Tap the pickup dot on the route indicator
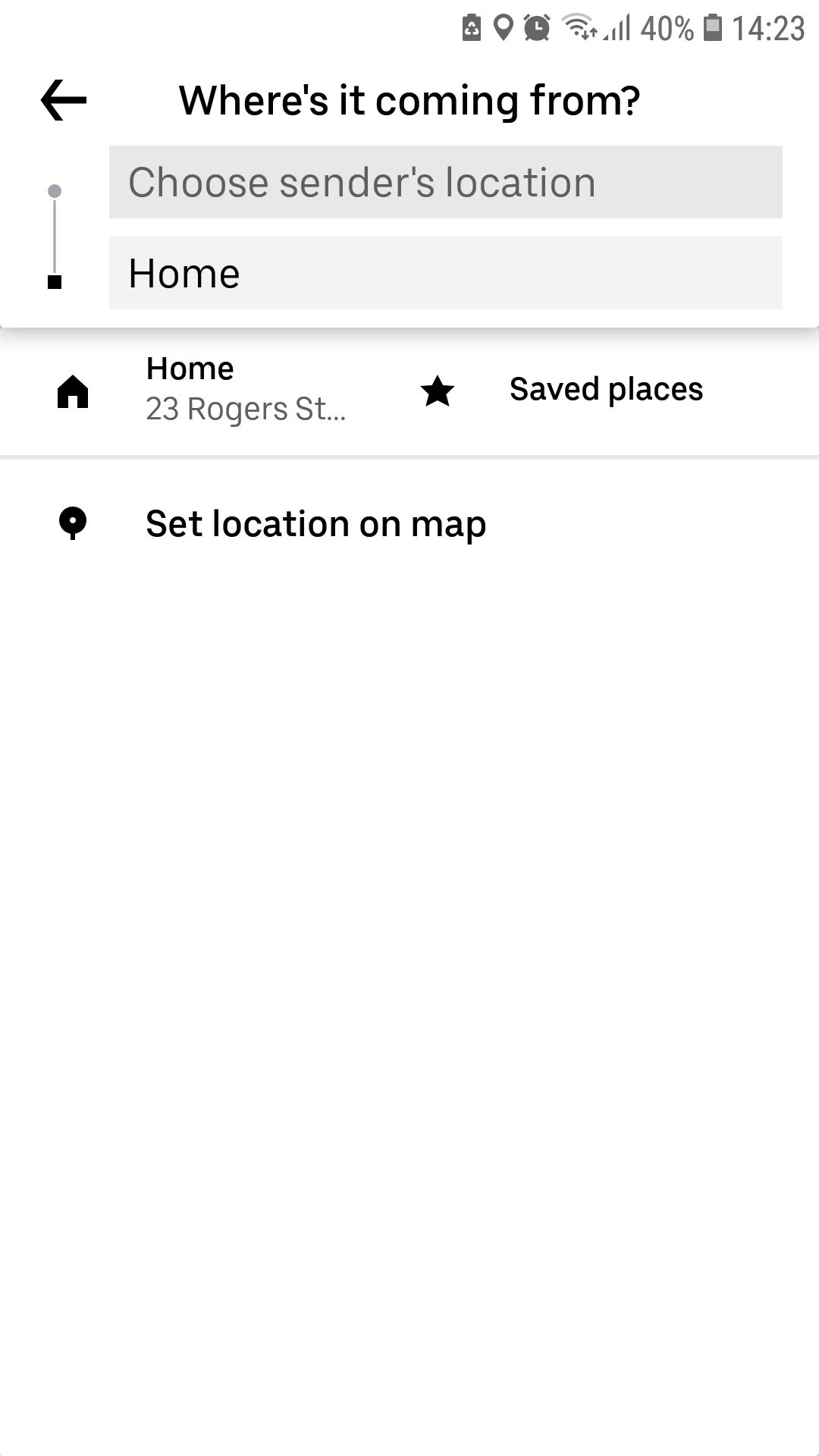Image resolution: width=819 pixels, height=1456 pixels. 54,190
